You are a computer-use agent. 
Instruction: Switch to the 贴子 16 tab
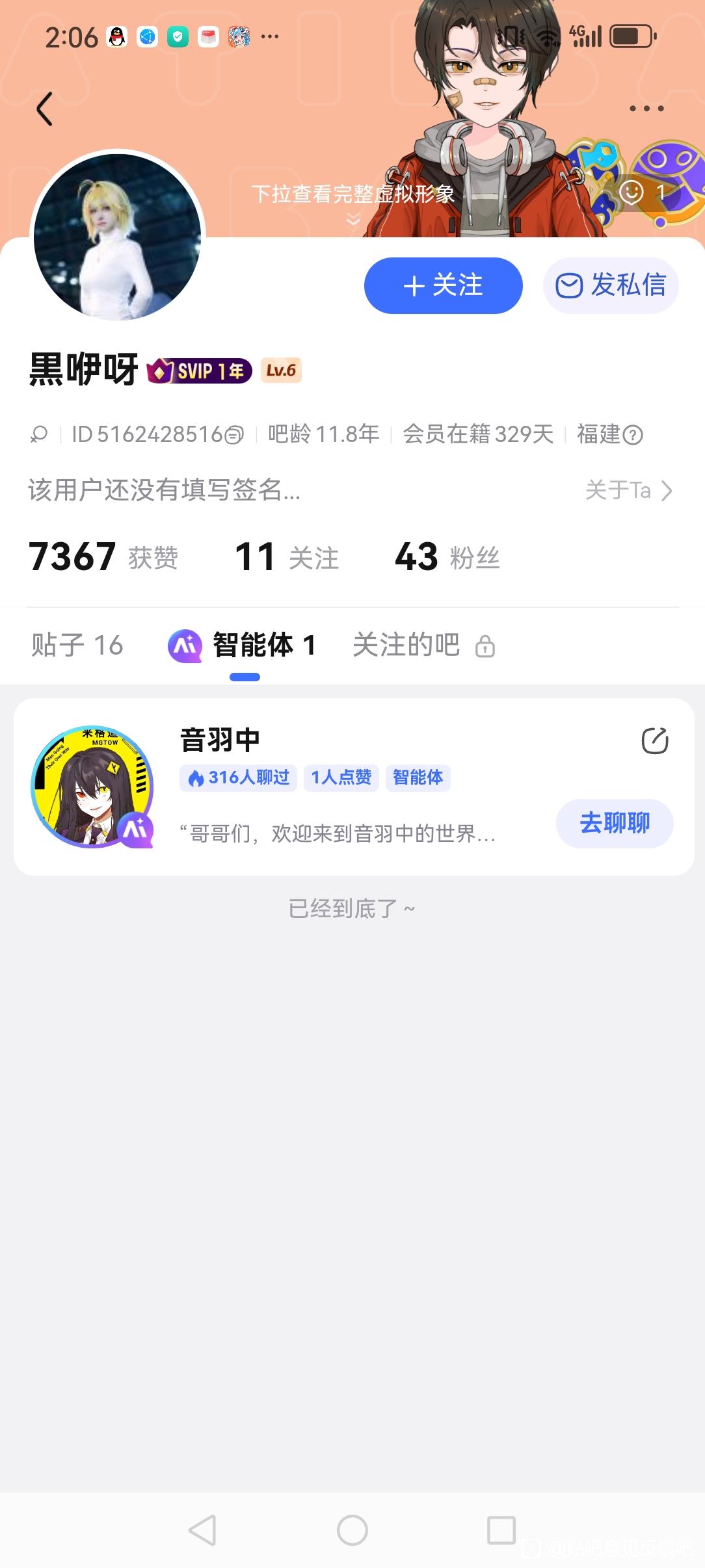tap(77, 646)
